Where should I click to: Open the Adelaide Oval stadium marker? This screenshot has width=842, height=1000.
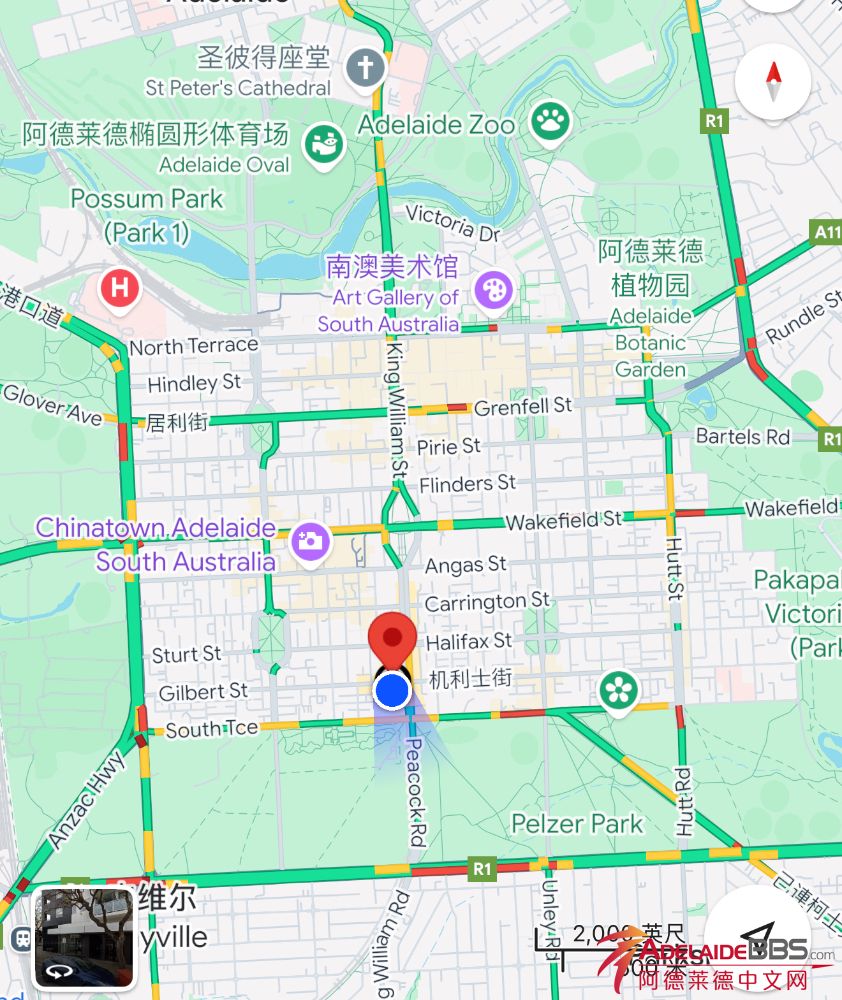pyautogui.click(x=324, y=145)
